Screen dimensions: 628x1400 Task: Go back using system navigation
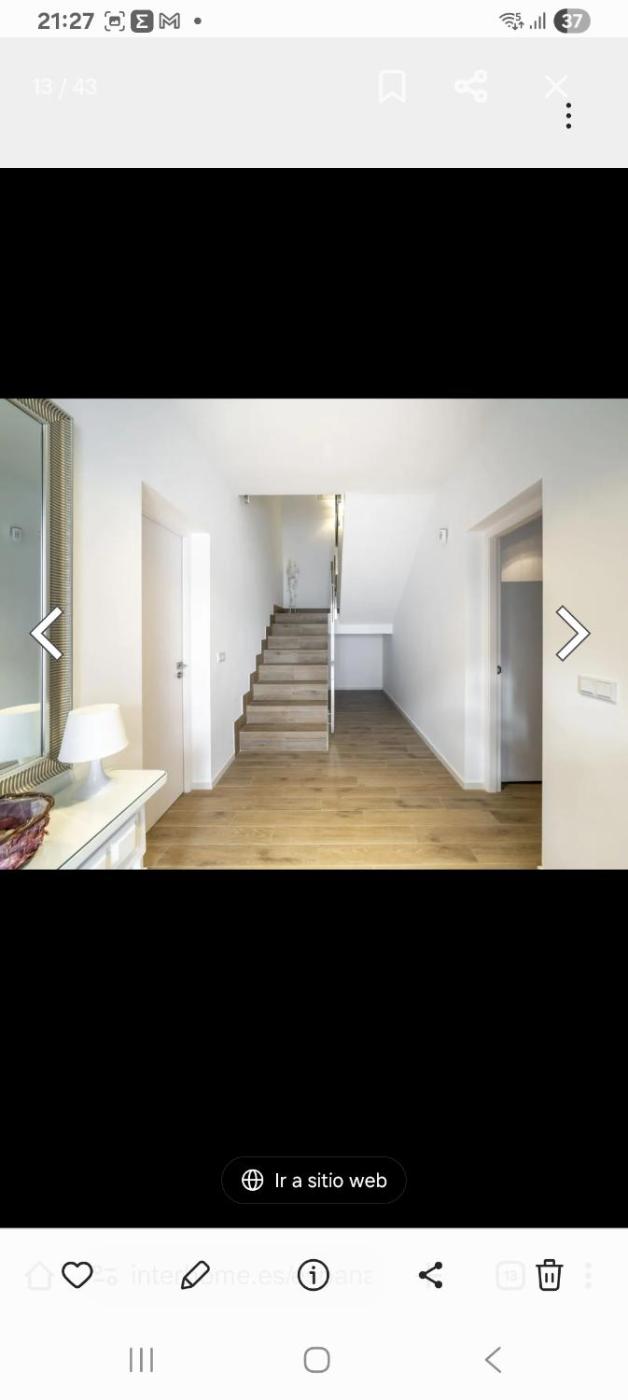pyautogui.click(x=492, y=1359)
